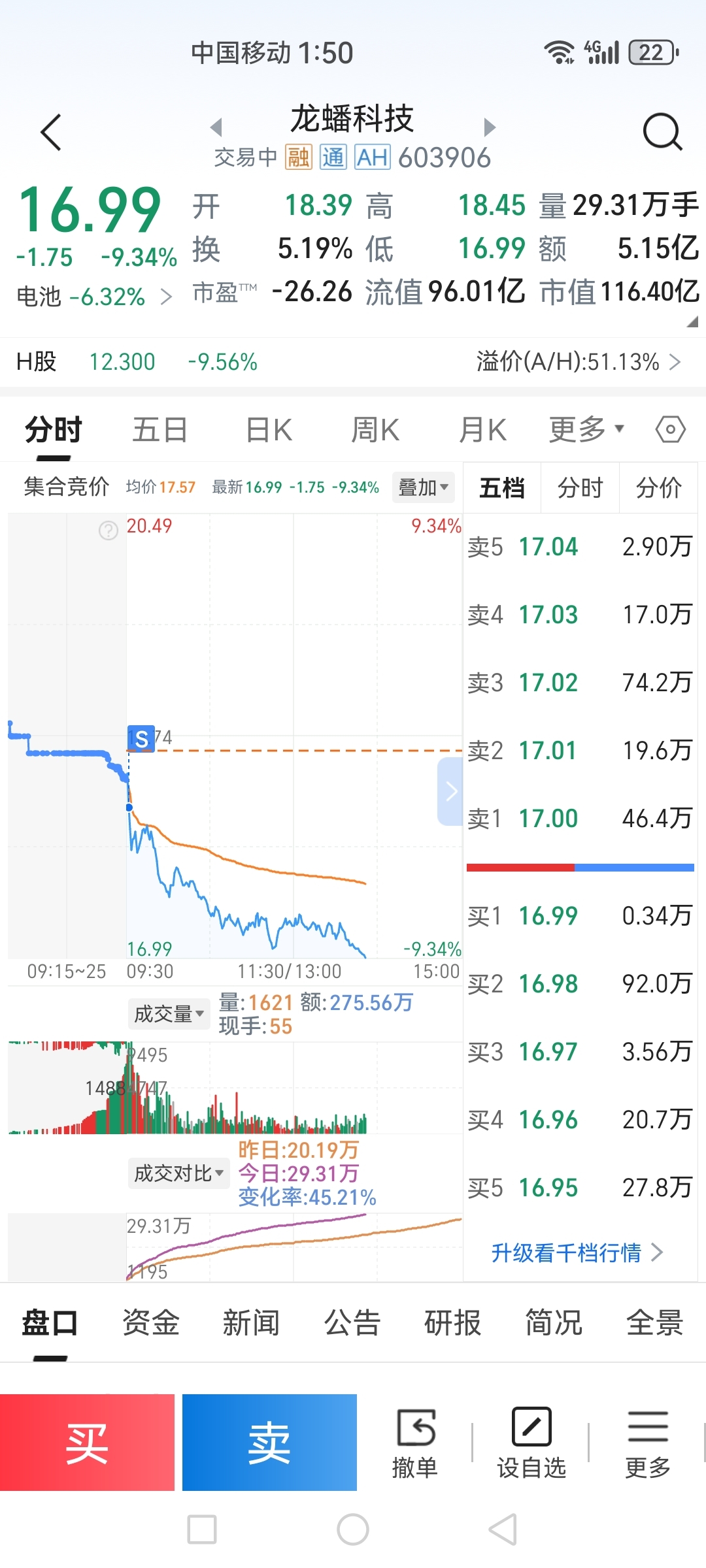Open chart settings hexagon icon

[x=670, y=430]
